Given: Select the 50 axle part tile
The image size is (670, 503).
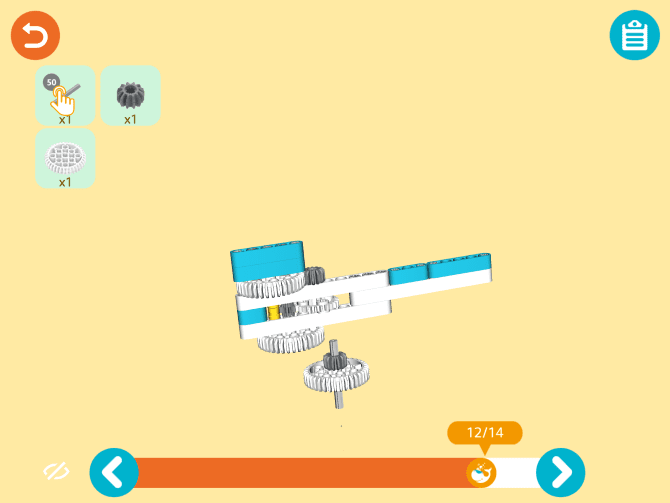Looking at the screenshot, I should point(65,96).
